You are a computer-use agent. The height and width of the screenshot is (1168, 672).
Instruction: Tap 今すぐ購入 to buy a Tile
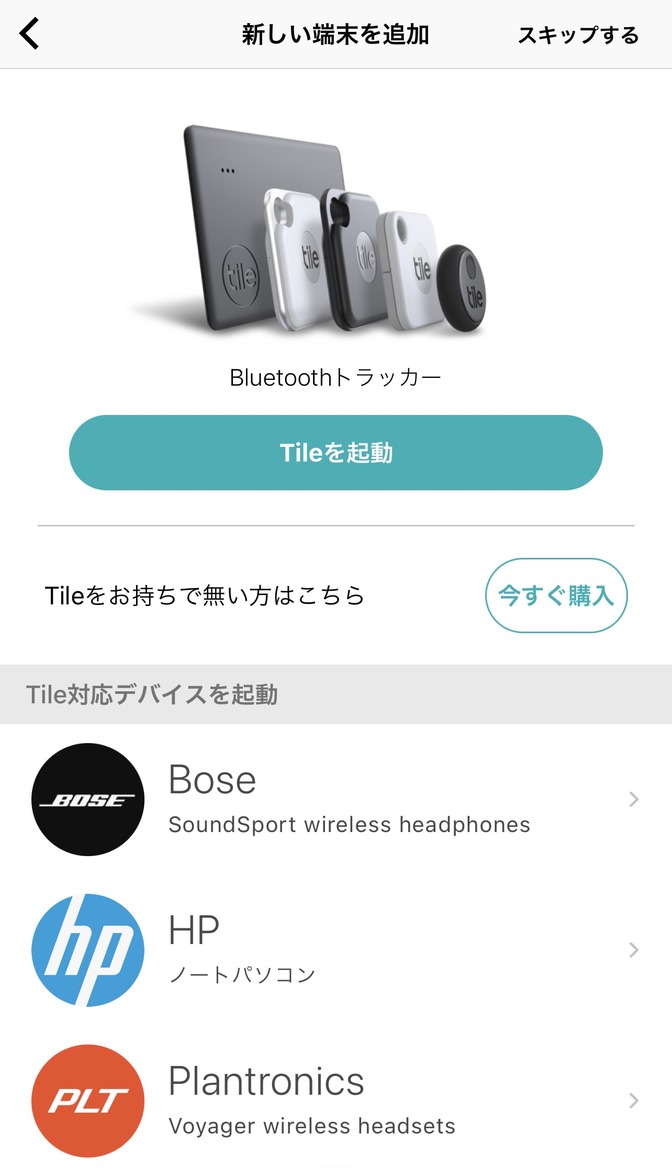tap(556, 595)
